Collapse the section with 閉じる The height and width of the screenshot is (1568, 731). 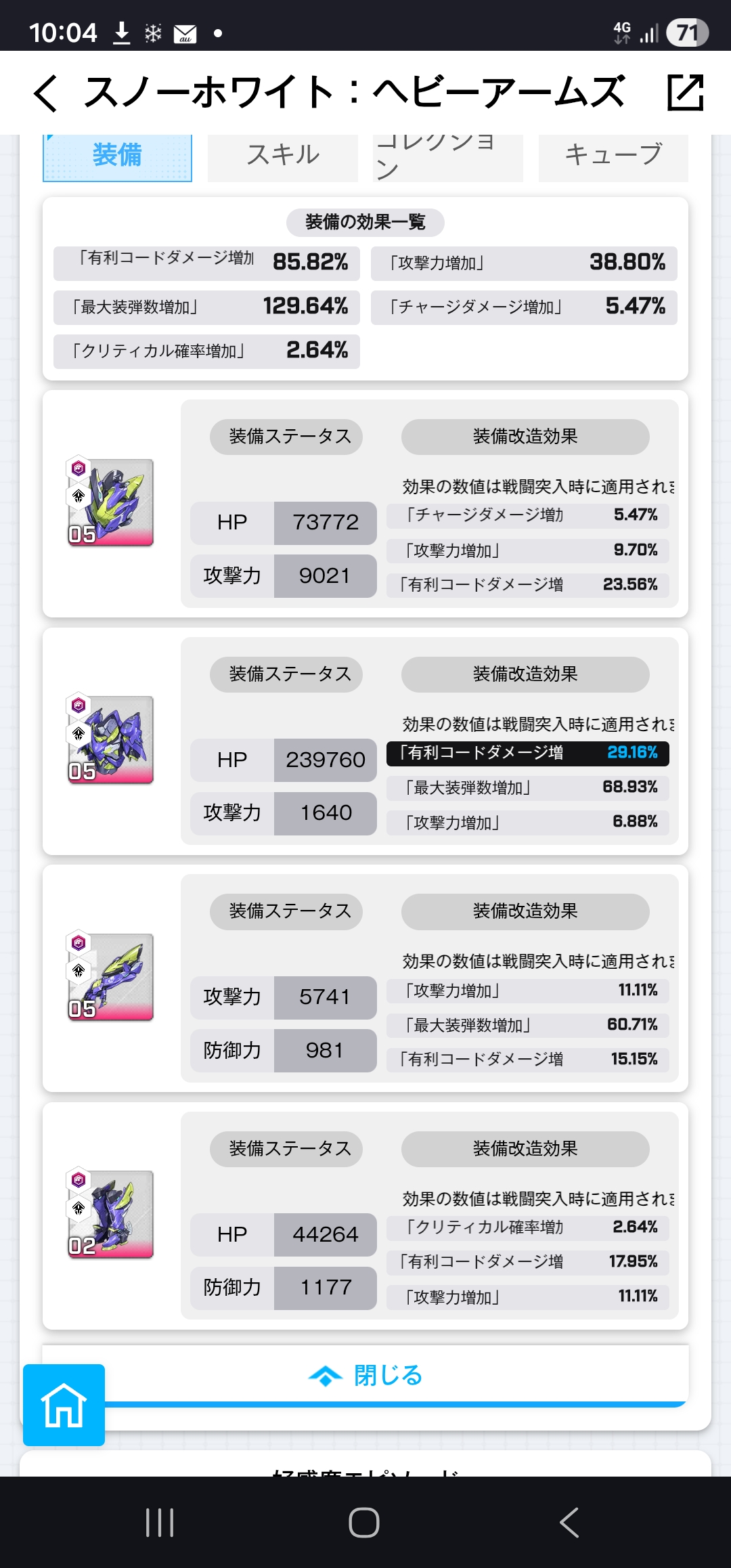tap(365, 1375)
